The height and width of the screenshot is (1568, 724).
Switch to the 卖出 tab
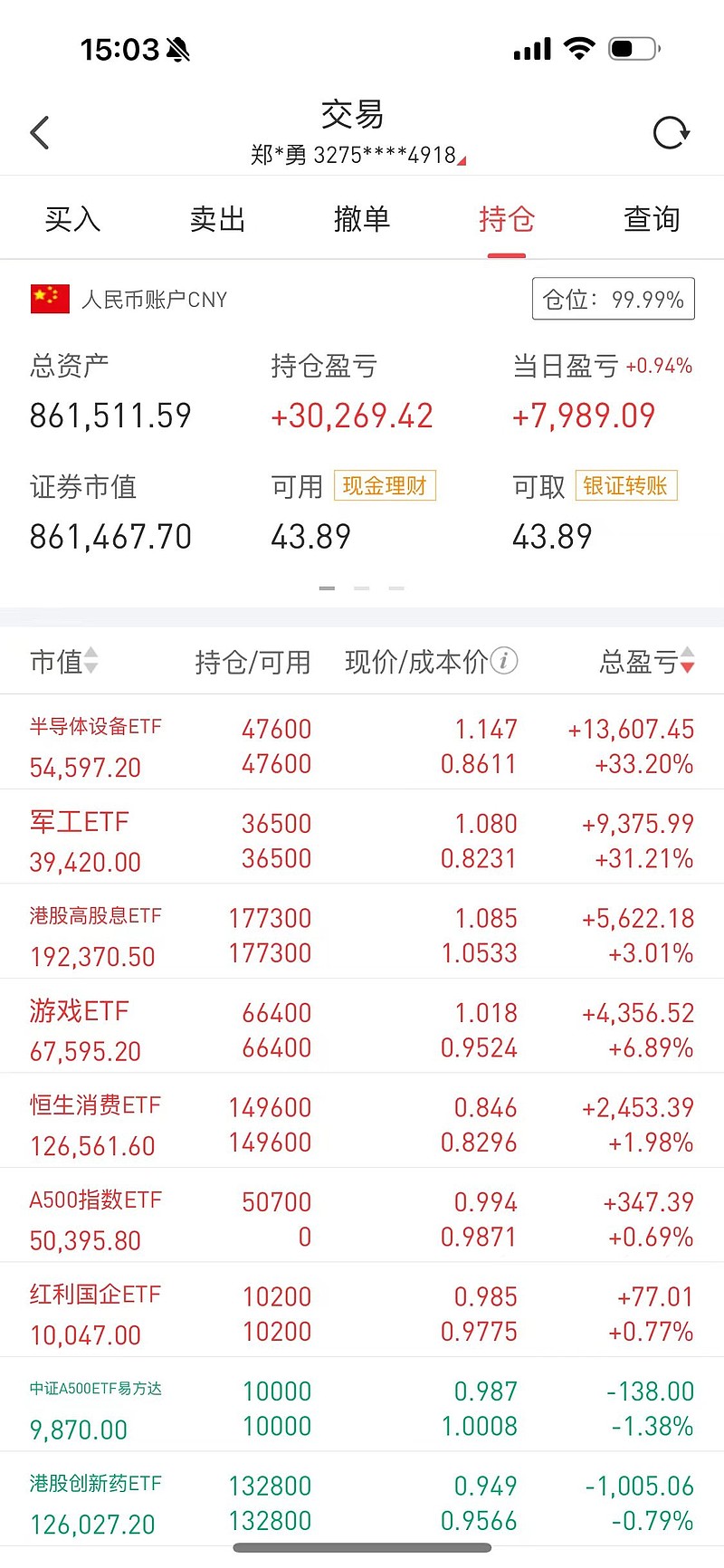(217, 219)
